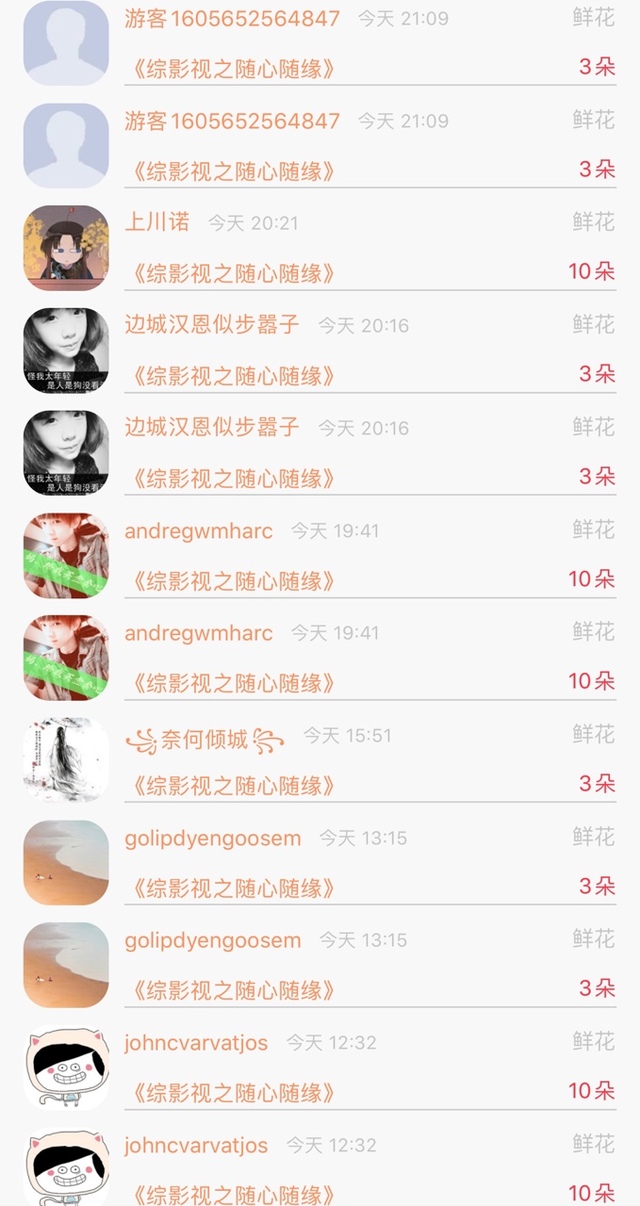Tap 奈何倾城's ink-painting avatar
The width and height of the screenshot is (640, 1206).
pos(66,760)
